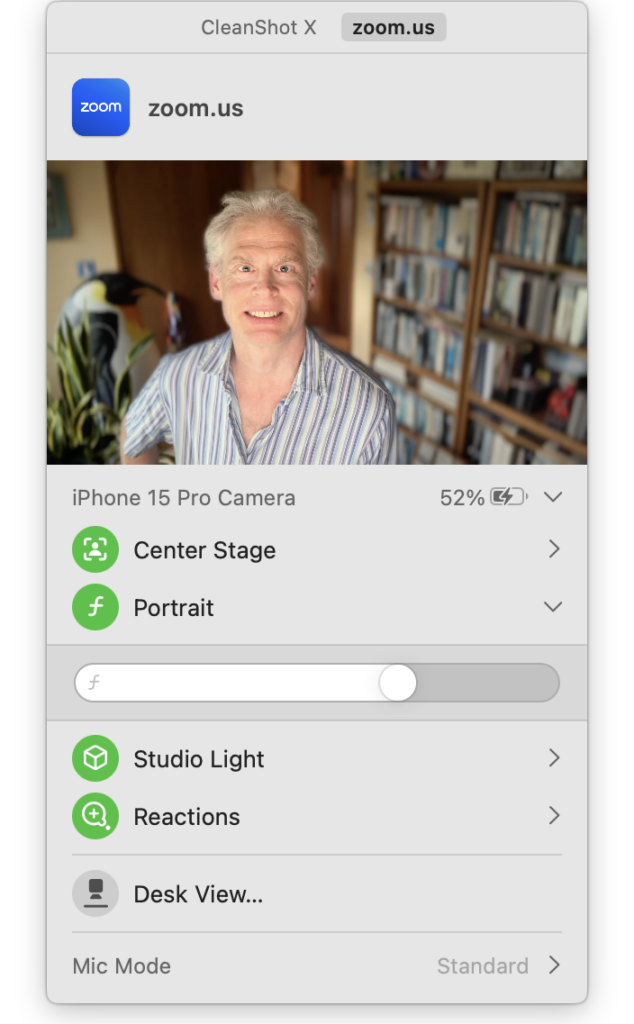Switch to the CleanShot X tab
Screen dimensions: 634x1024
pyautogui.click(x=258, y=27)
